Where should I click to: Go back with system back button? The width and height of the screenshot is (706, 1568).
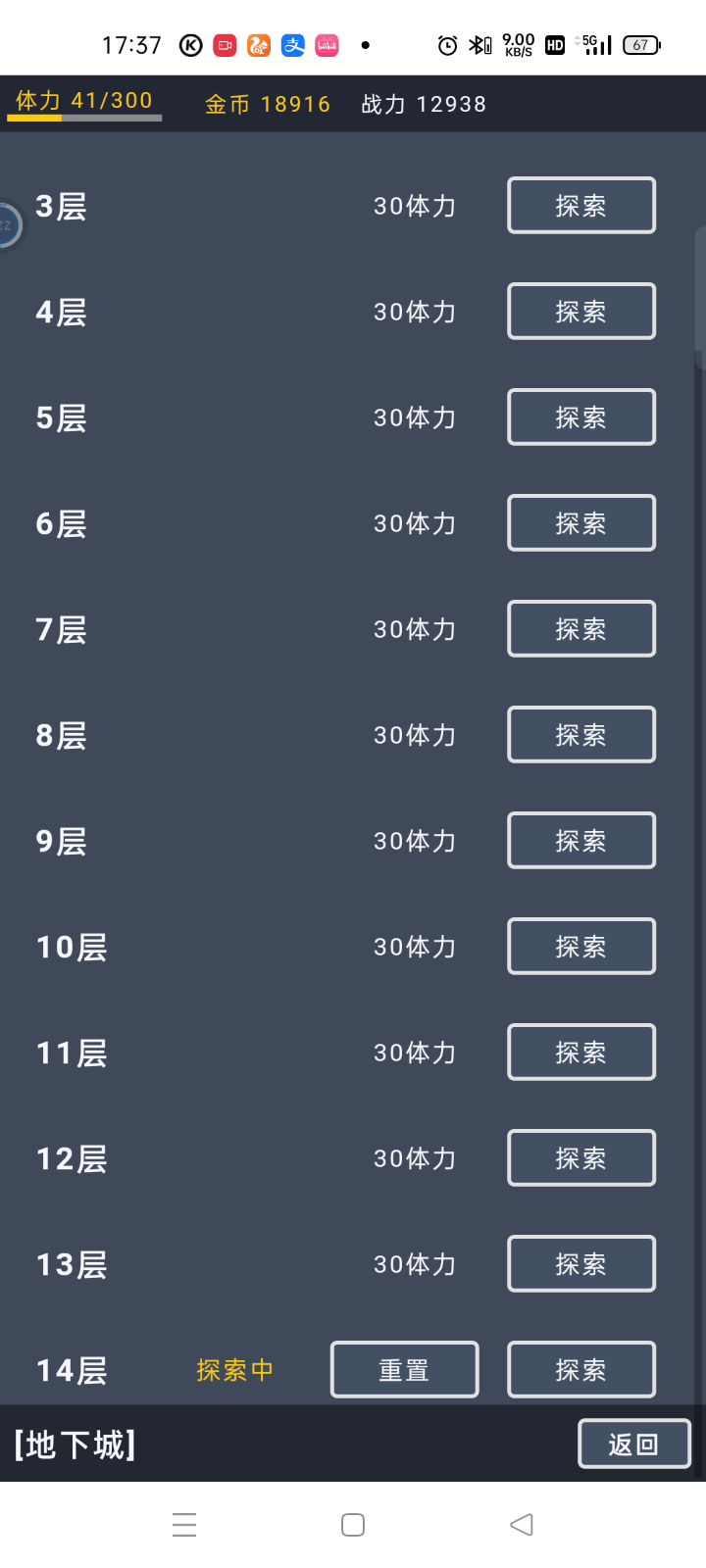(x=522, y=1525)
